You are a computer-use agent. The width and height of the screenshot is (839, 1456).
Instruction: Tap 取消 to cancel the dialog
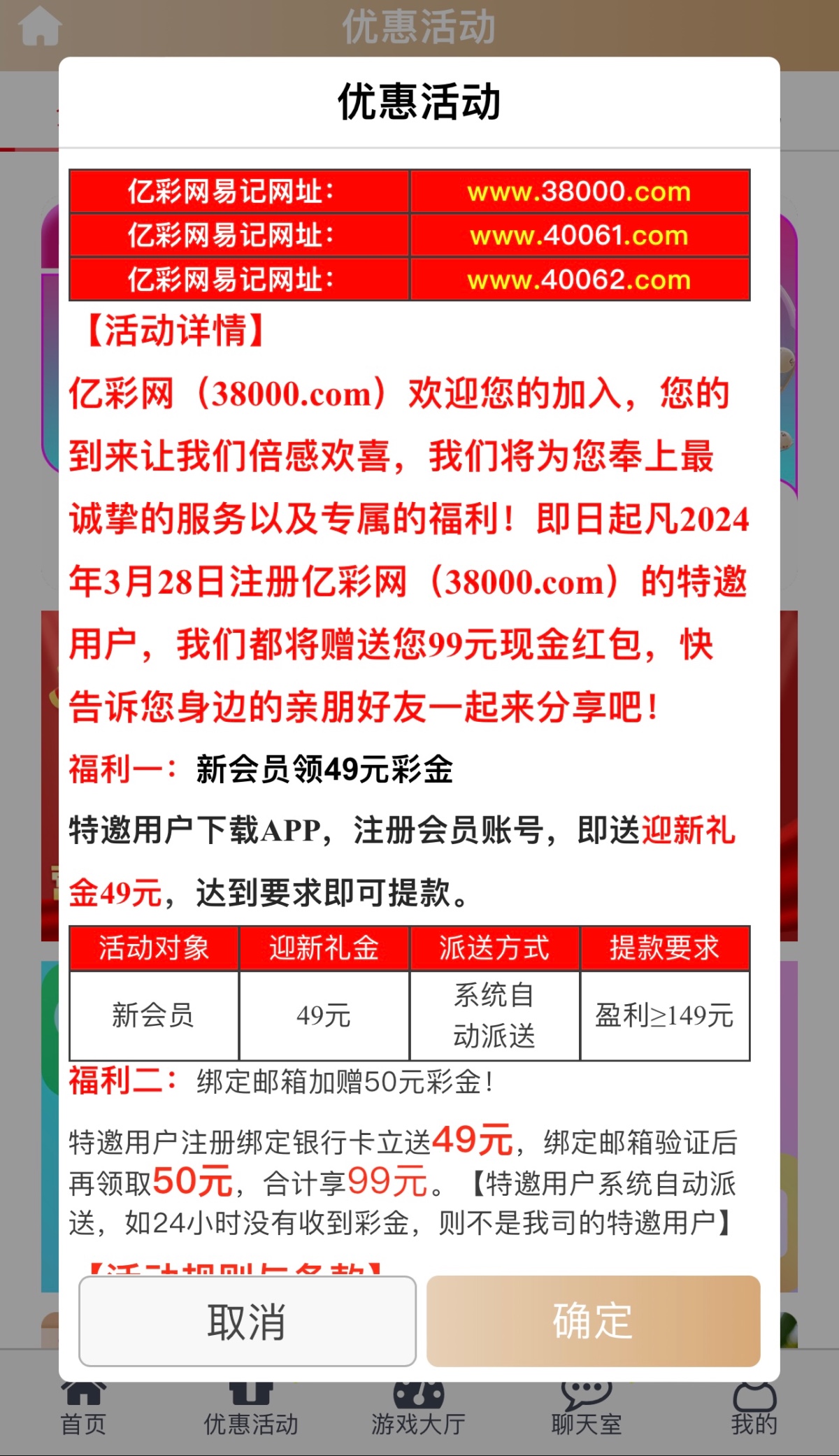pos(248,1321)
